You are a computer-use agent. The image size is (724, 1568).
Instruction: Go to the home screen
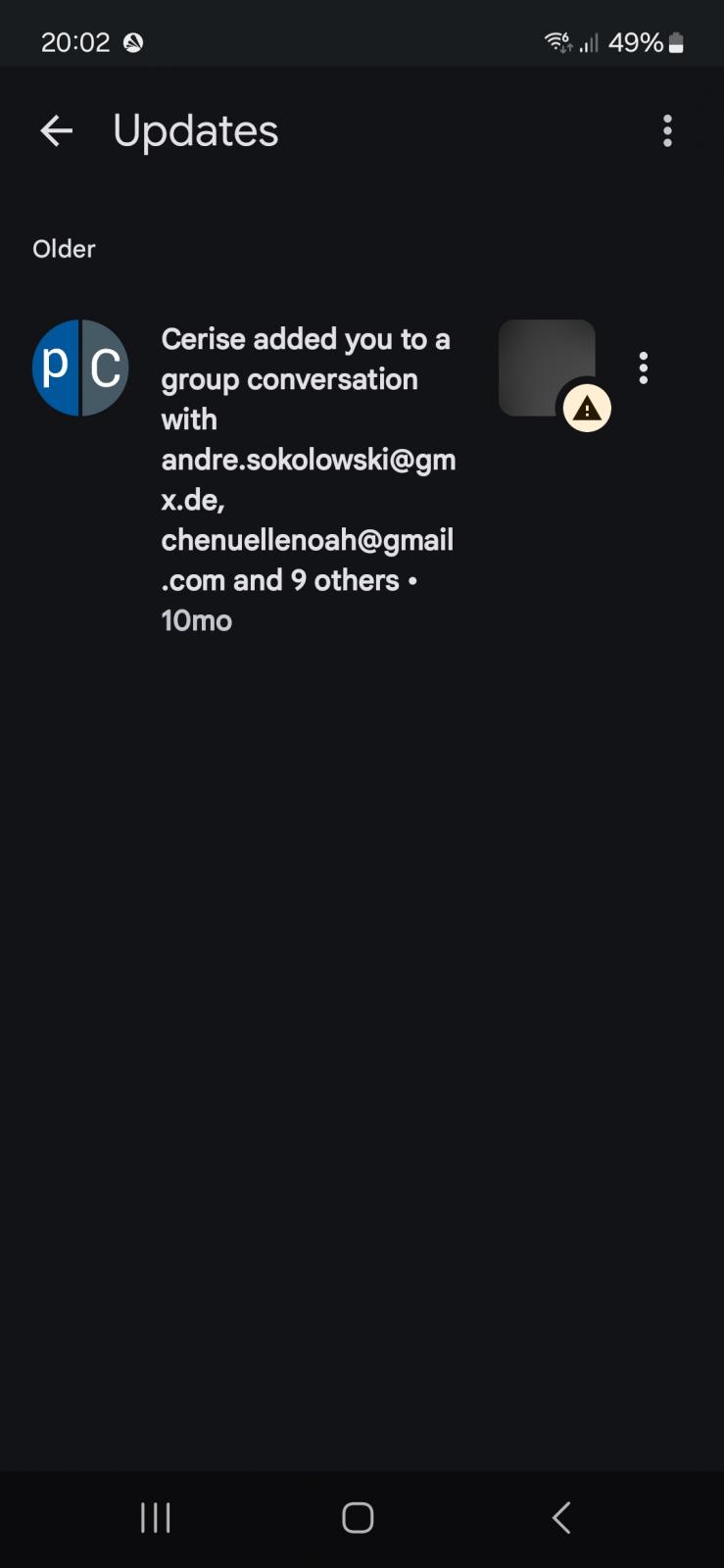pos(358,1518)
